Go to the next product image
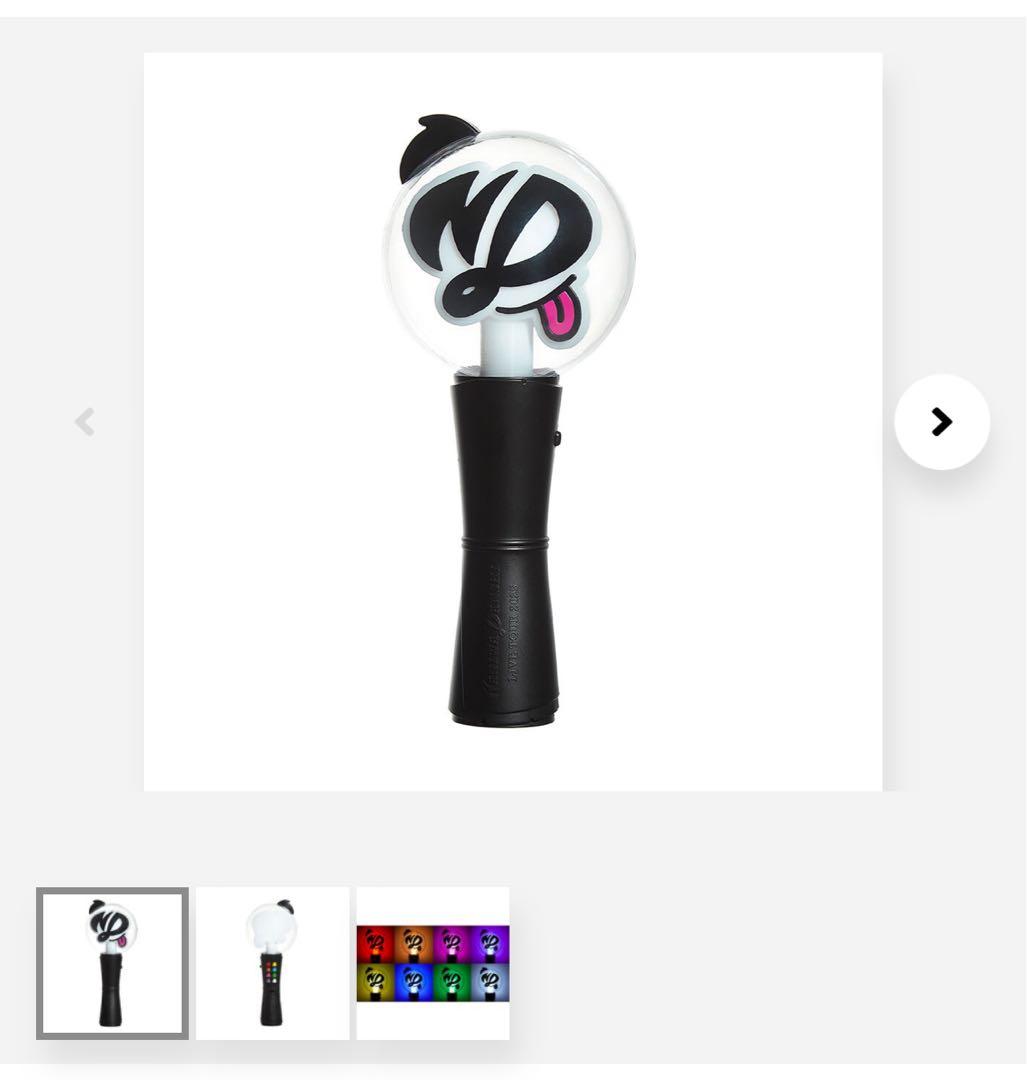Image resolution: width=1027 pixels, height=1080 pixels. 941,422
